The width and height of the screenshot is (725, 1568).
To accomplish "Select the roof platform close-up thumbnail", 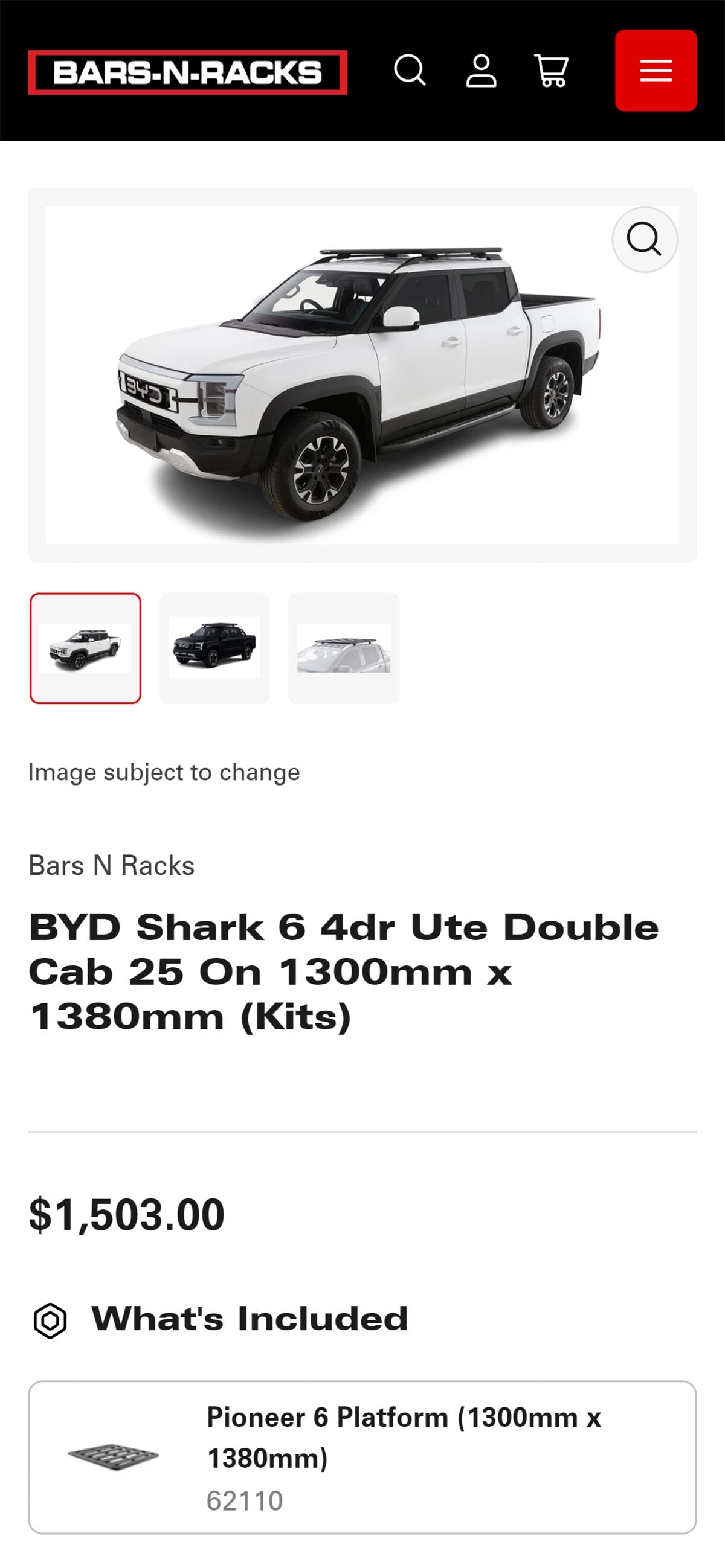I will (344, 648).
